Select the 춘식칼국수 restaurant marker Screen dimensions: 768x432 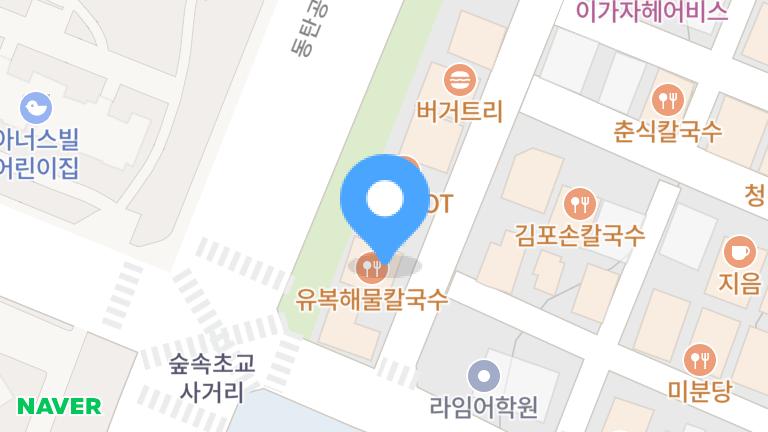(x=666, y=98)
